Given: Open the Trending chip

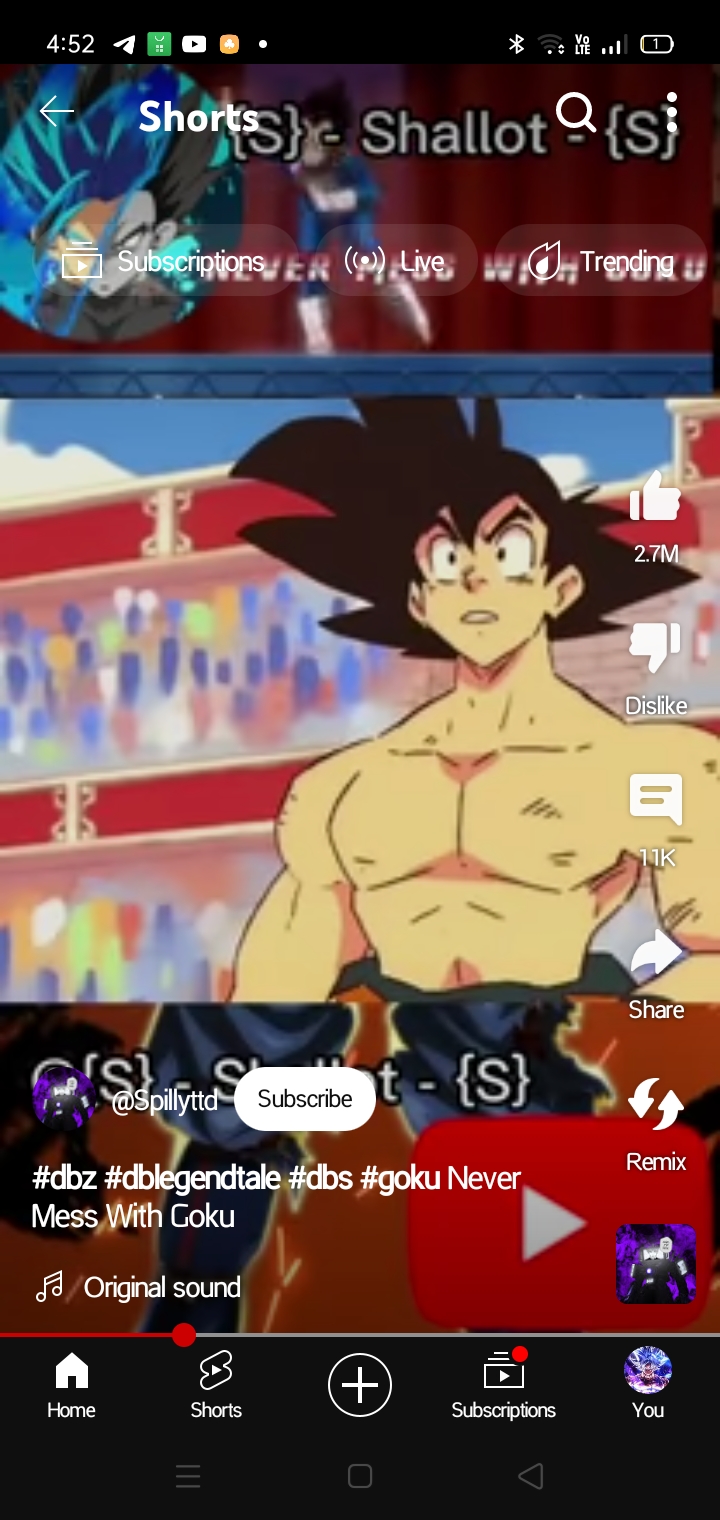Looking at the screenshot, I should pos(601,261).
